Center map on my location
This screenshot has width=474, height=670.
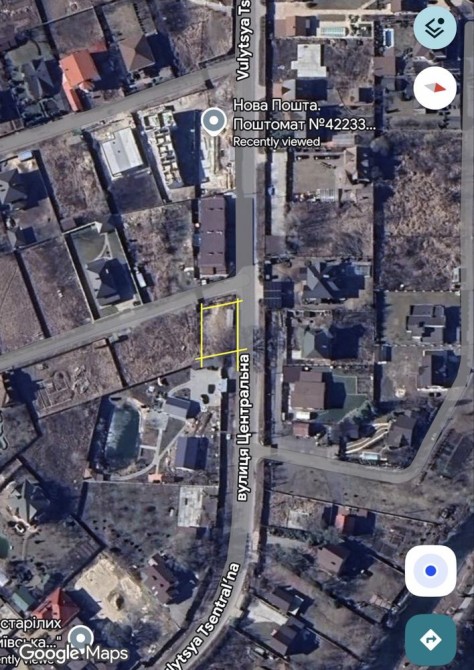tap(430, 571)
